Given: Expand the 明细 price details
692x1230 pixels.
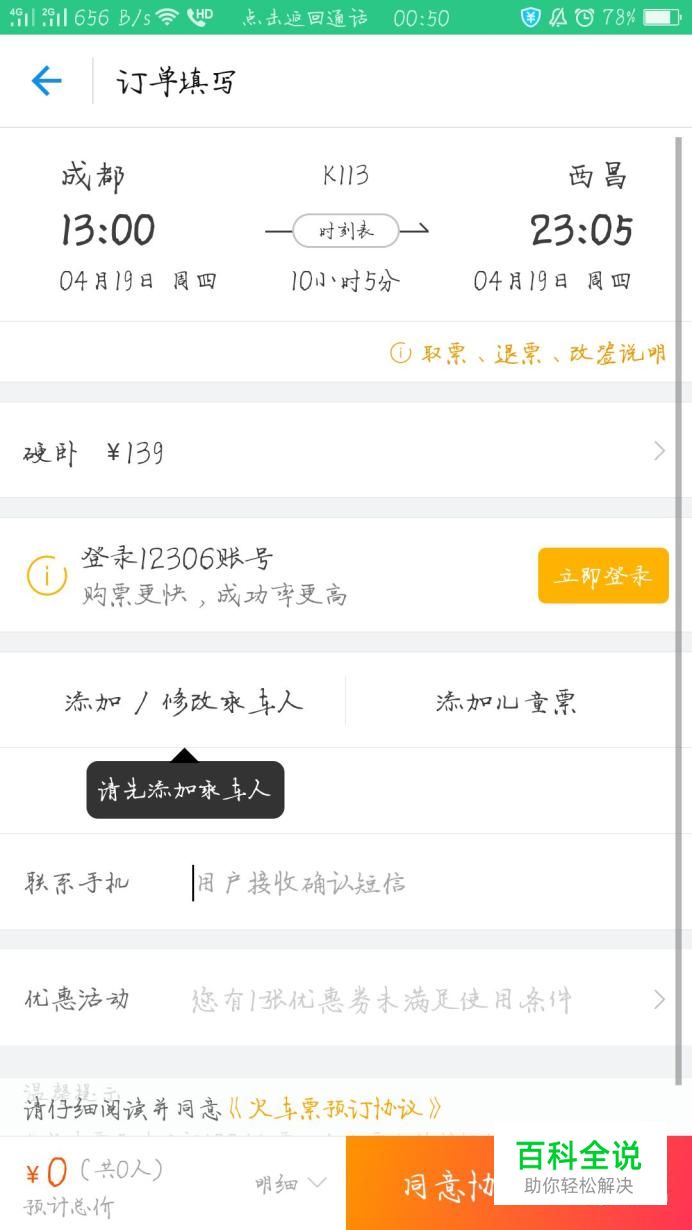Looking at the screenshot, I should click(x=290, y=1183).
